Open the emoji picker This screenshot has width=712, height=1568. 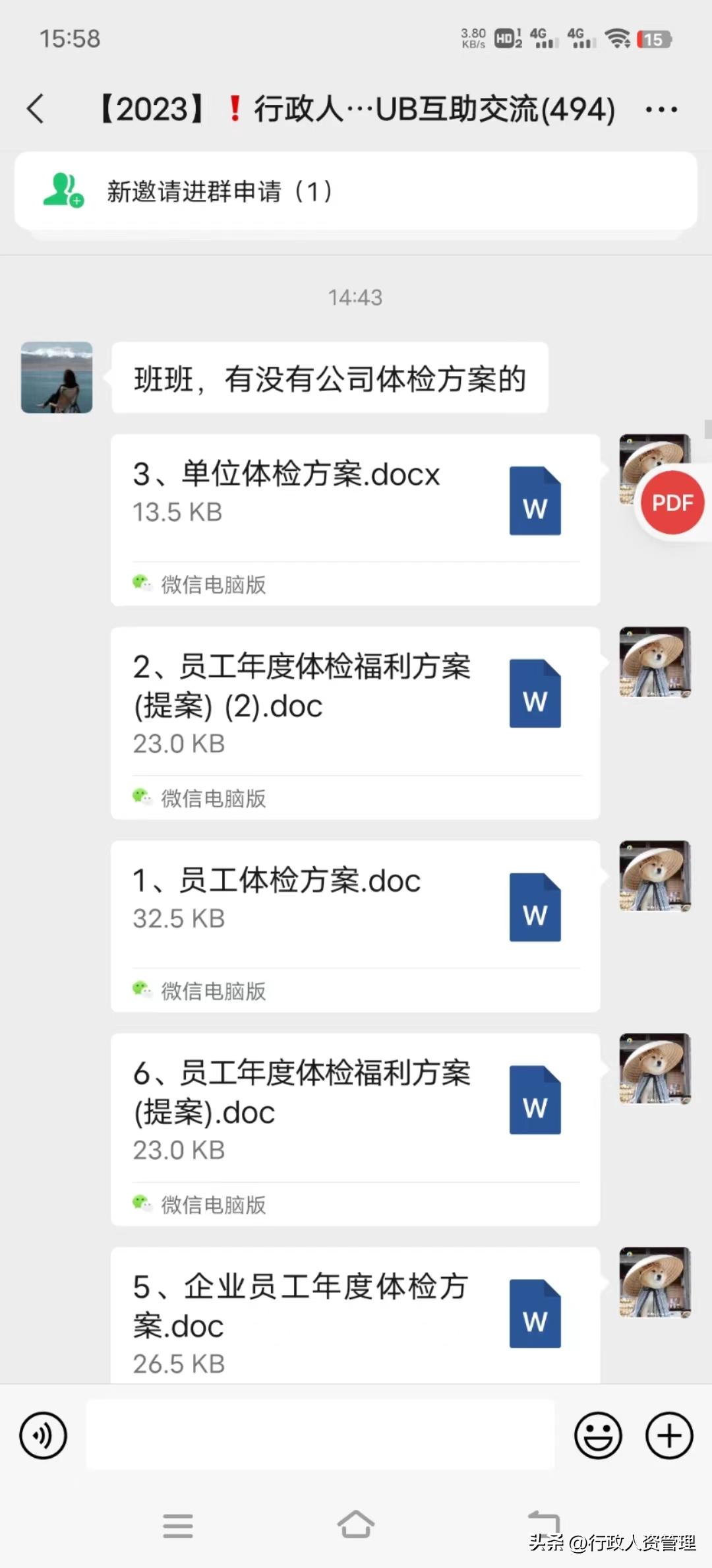597,1435
